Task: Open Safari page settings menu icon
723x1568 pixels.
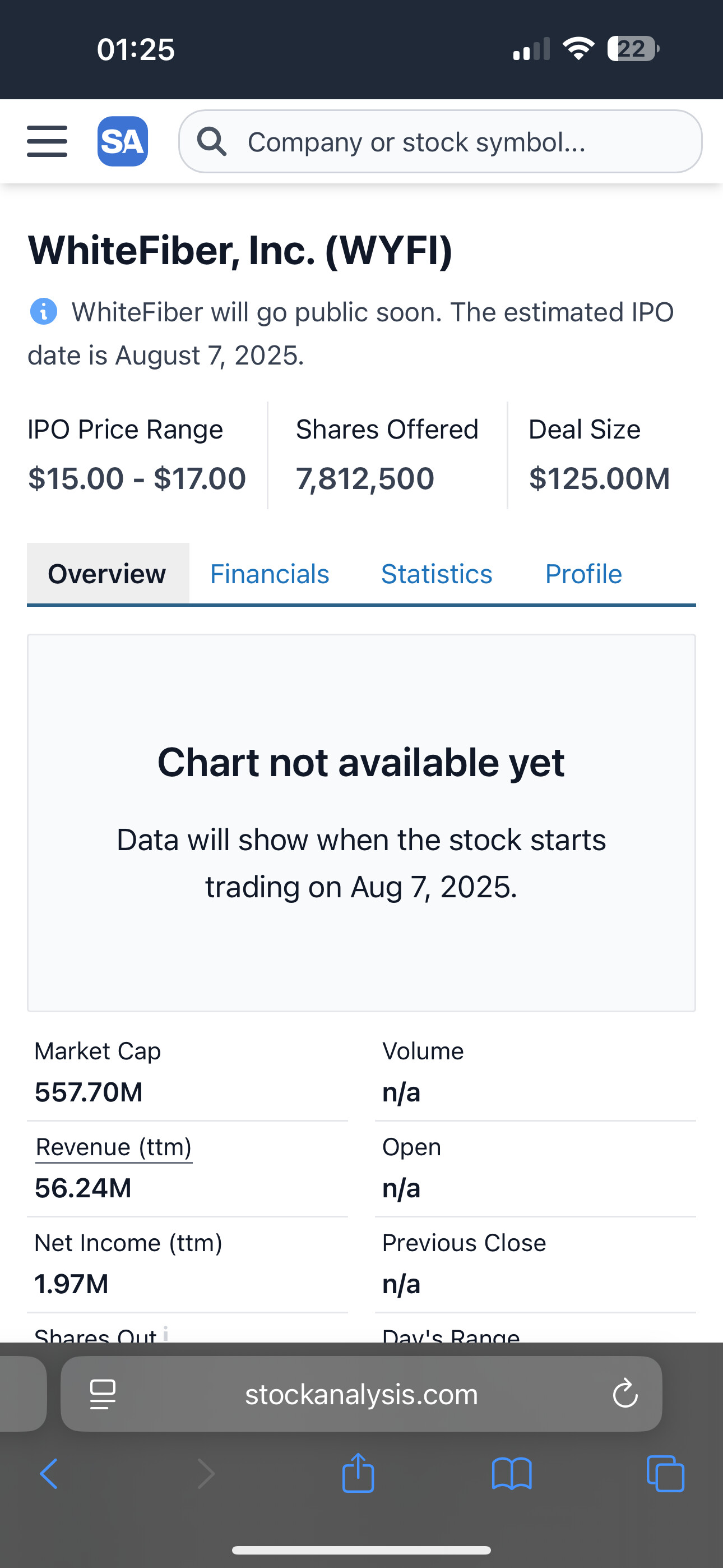Action: (x=102, y=1395)
